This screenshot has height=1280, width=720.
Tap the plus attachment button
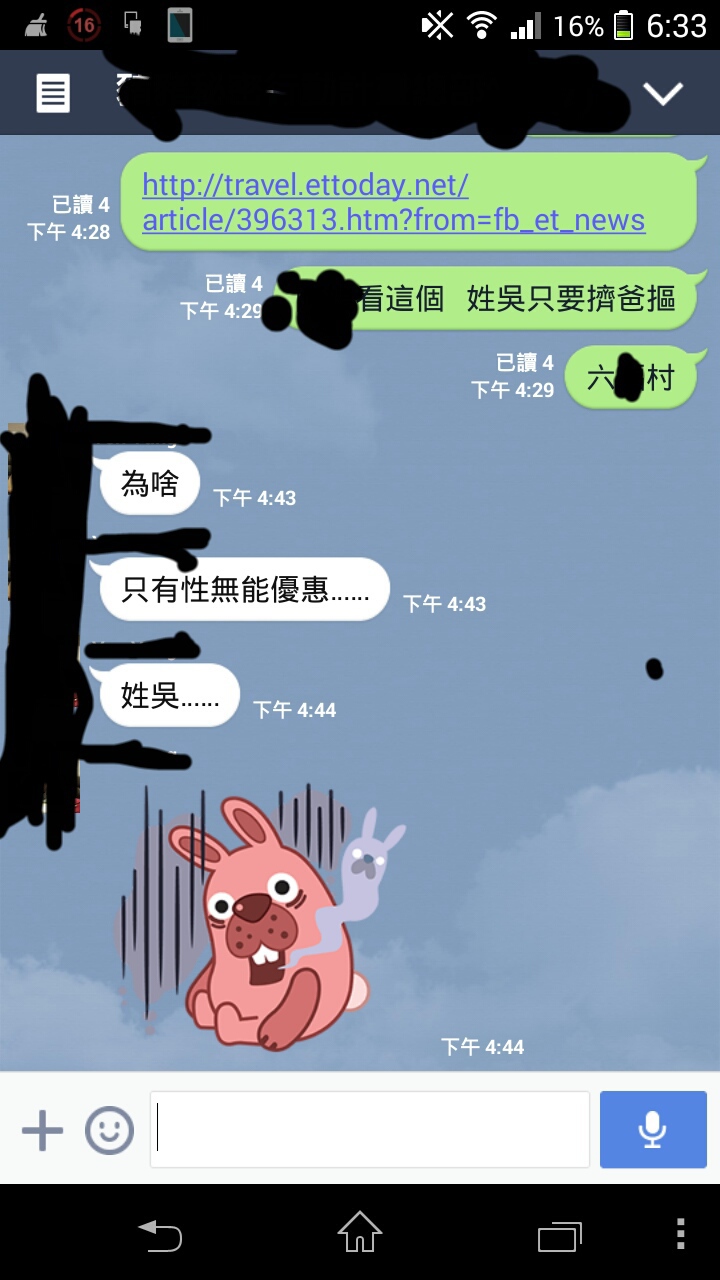coord(42,1131)
